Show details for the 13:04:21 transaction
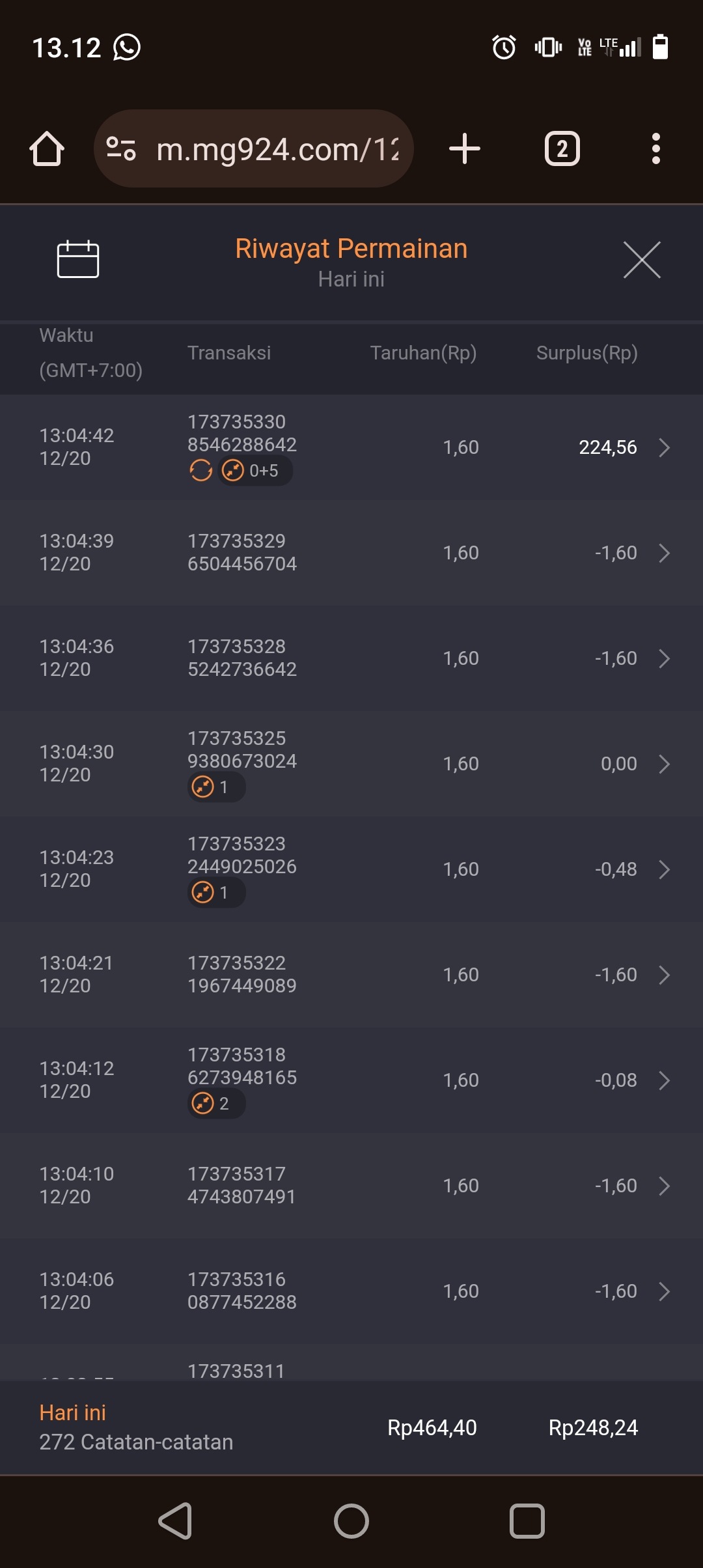Viewport: 703px width, 1568px height. [x=351, y=975]
